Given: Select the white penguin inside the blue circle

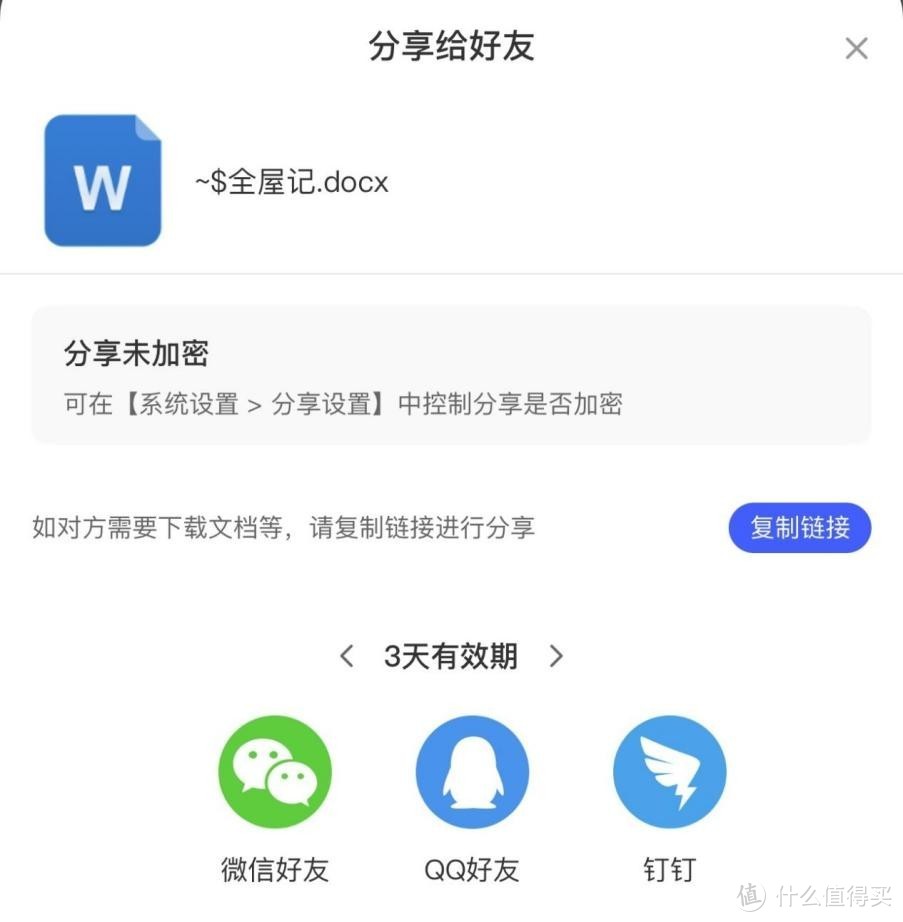Looking at the screenshot, I should 471,771.
